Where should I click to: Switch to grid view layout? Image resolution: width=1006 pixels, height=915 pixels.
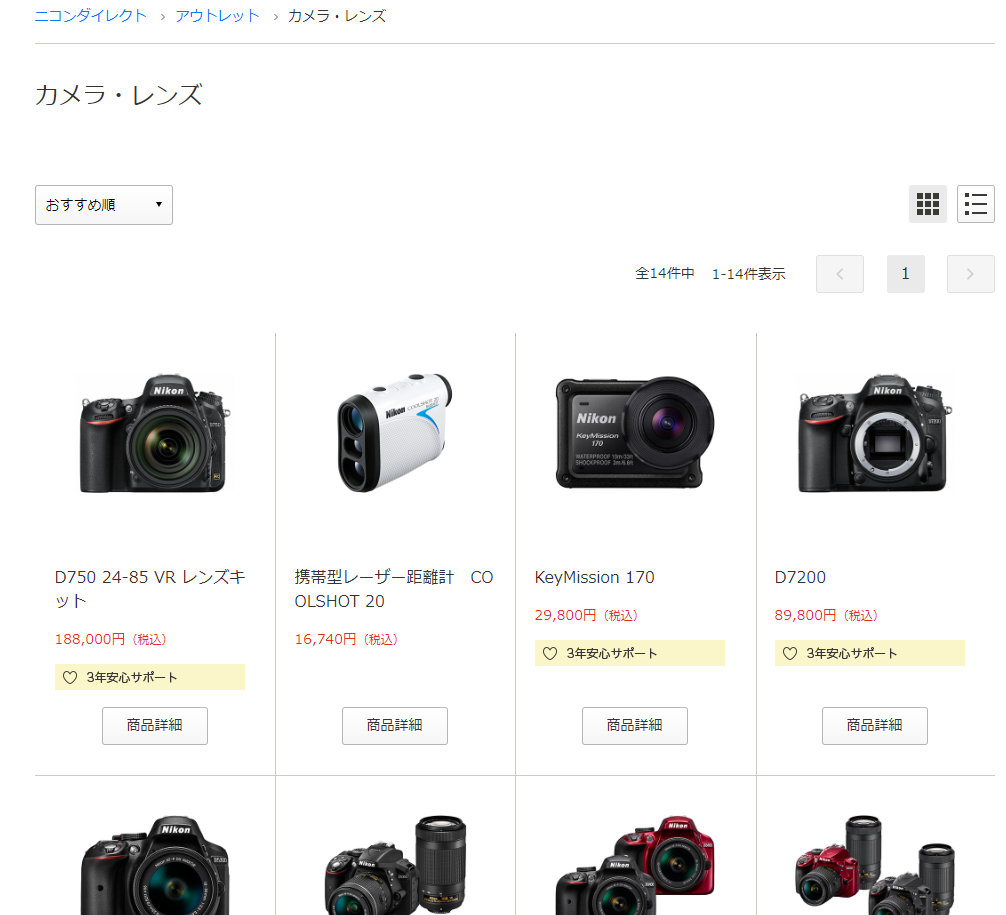coord(928,204)
